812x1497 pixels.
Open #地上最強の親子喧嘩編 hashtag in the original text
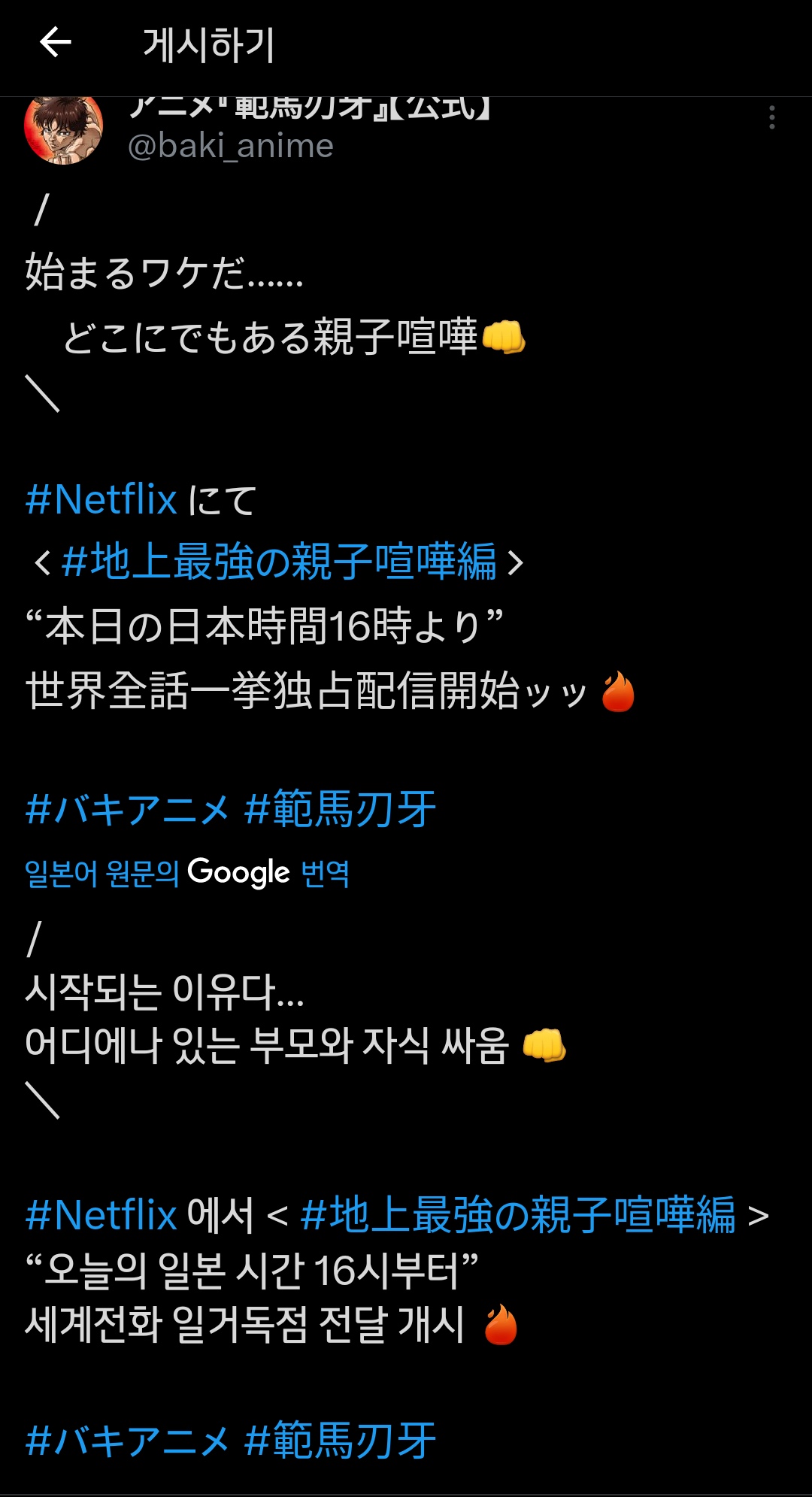[x=279, y=562]
